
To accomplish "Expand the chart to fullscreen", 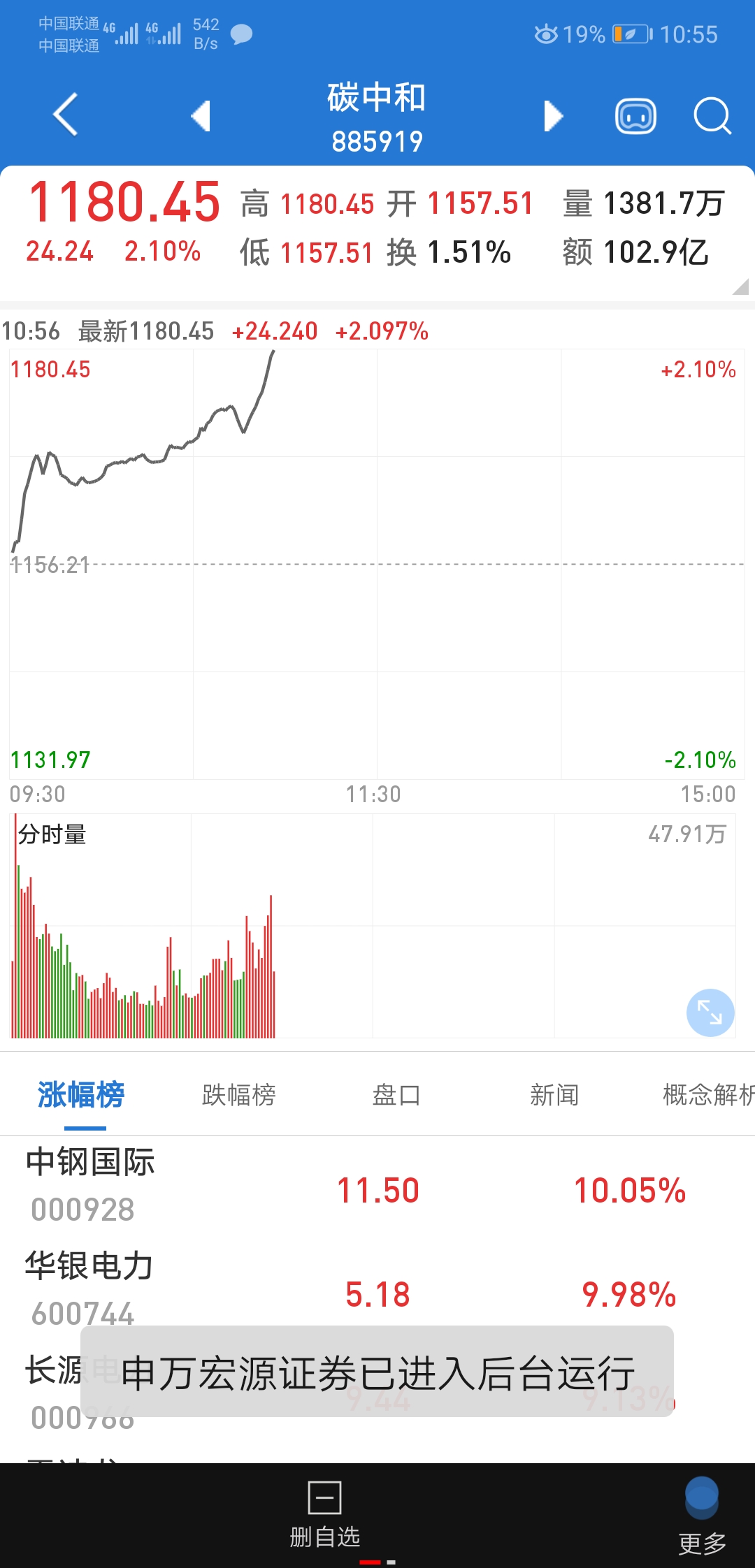I will pyautogui.click(x=710, y=1012).
